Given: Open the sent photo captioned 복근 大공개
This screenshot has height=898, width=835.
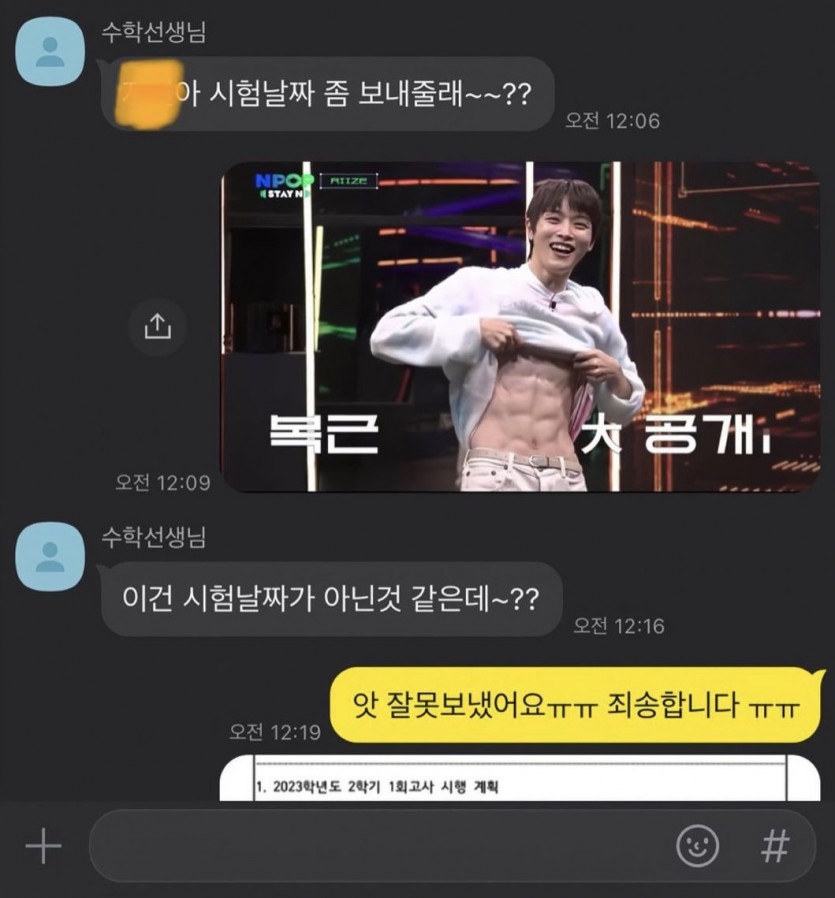Looking at the screenshot, I should pos(520,327).
